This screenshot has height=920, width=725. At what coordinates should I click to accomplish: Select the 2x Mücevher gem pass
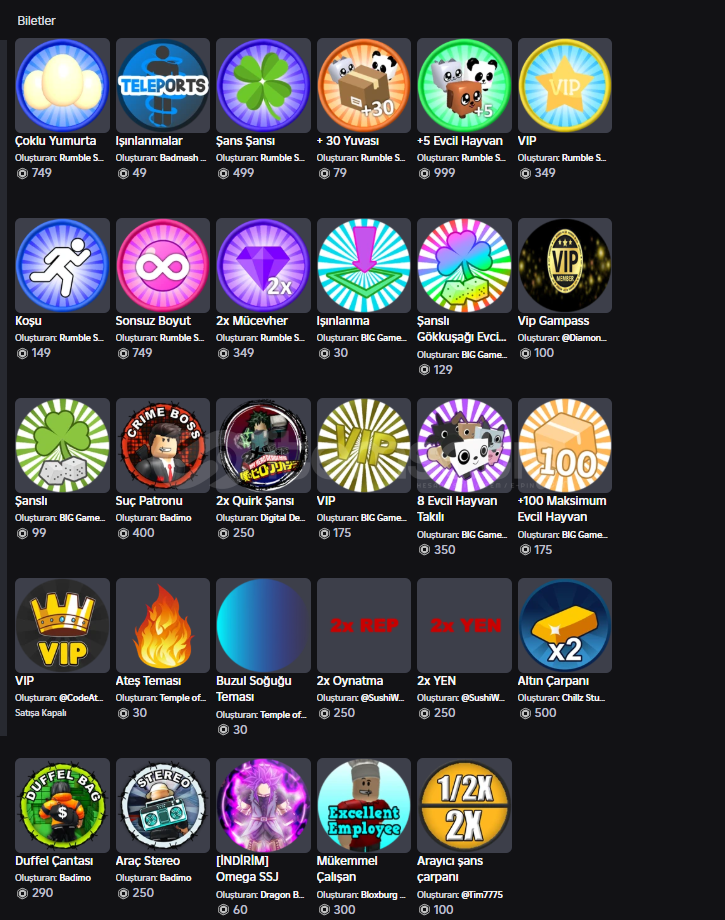(x=263, y=265)
